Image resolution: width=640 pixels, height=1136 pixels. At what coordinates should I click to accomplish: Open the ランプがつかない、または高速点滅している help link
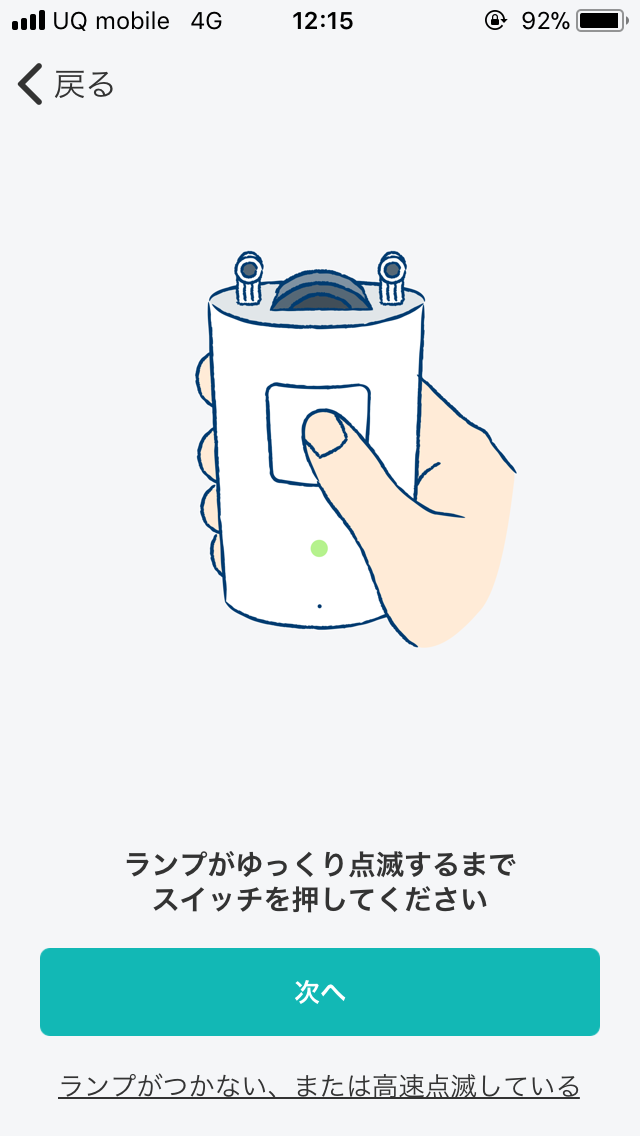(319, 1086)
